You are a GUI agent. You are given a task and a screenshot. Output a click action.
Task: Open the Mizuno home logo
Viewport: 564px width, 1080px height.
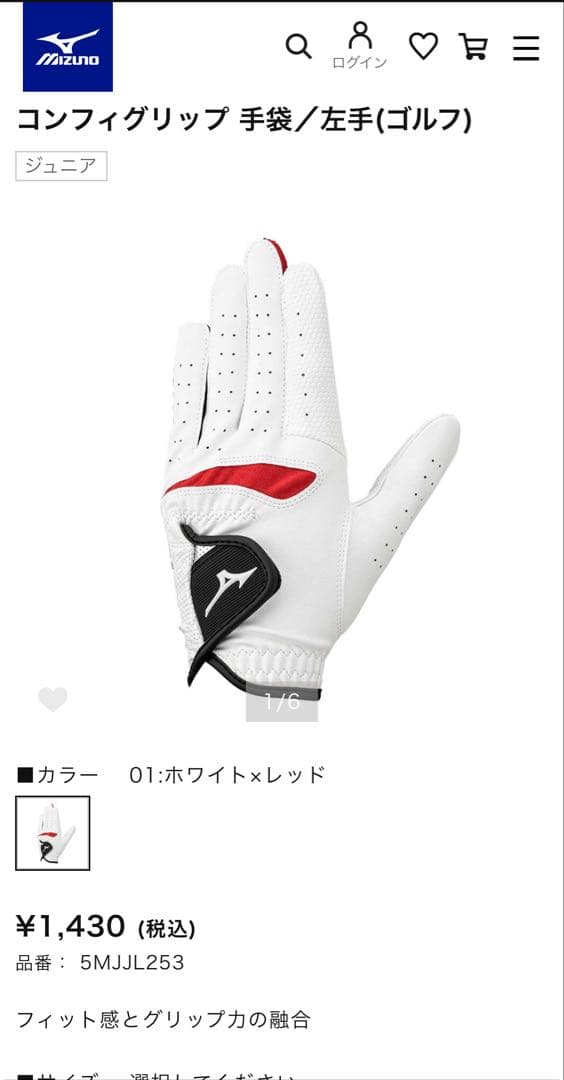pos(67,47)
